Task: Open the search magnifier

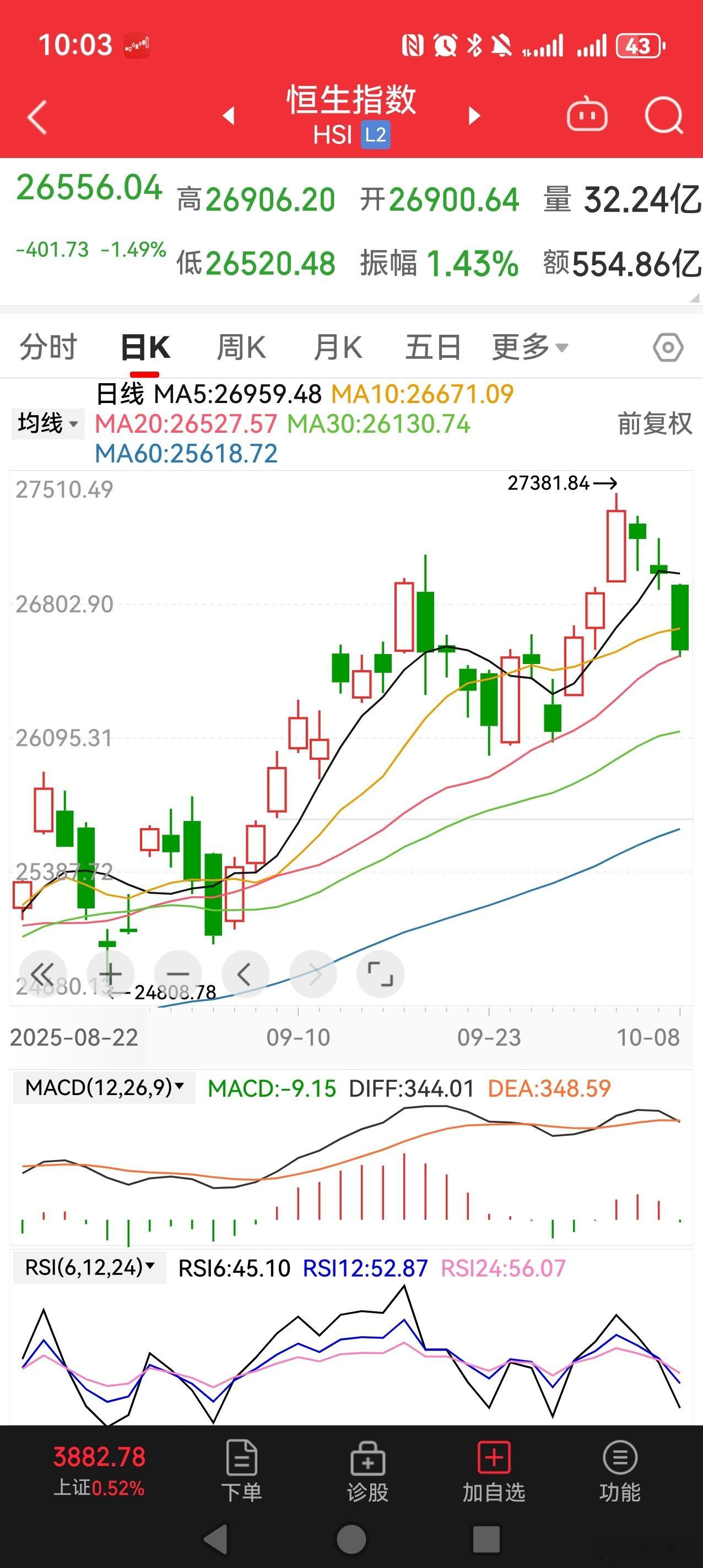Action: pyautogui.click(x=663, y=115)
